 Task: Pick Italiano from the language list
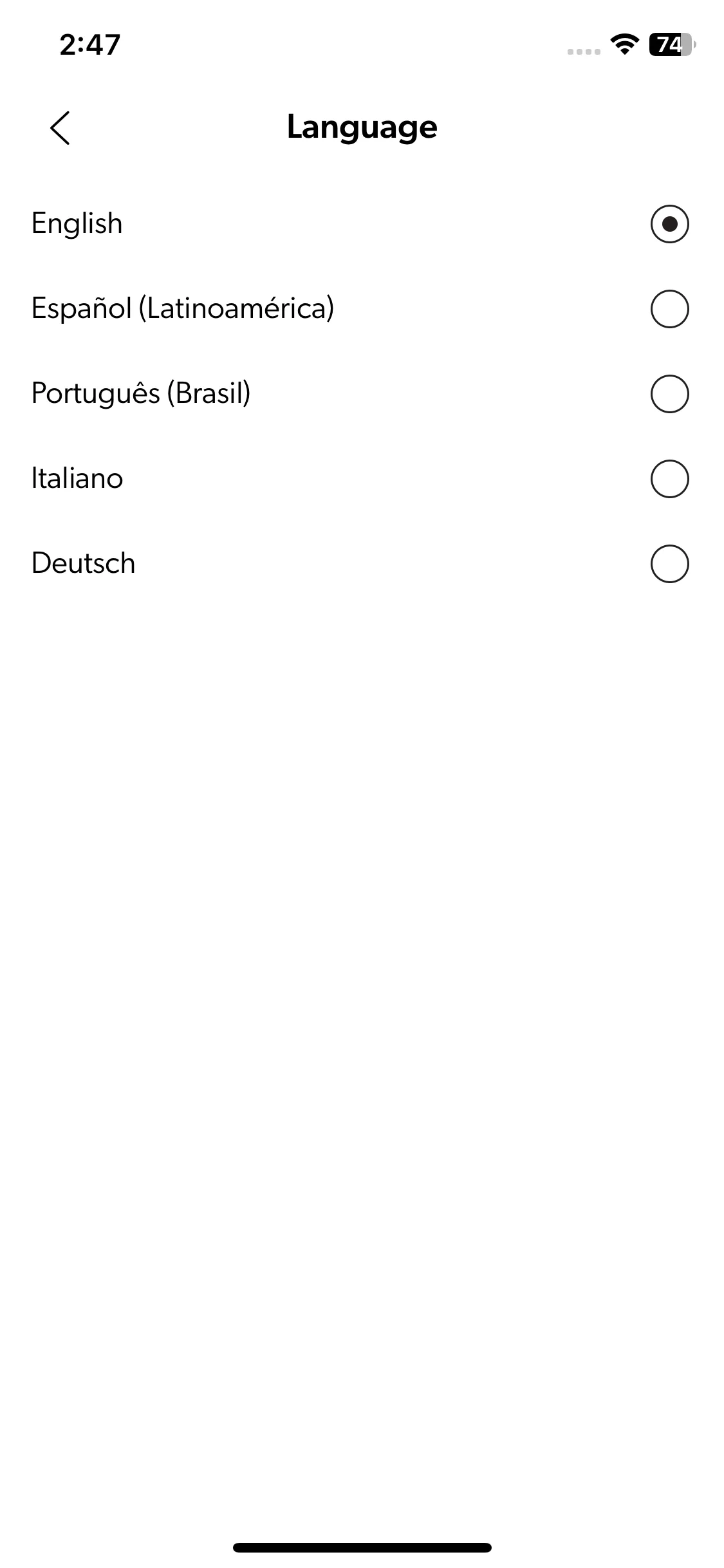coord(669,479)
